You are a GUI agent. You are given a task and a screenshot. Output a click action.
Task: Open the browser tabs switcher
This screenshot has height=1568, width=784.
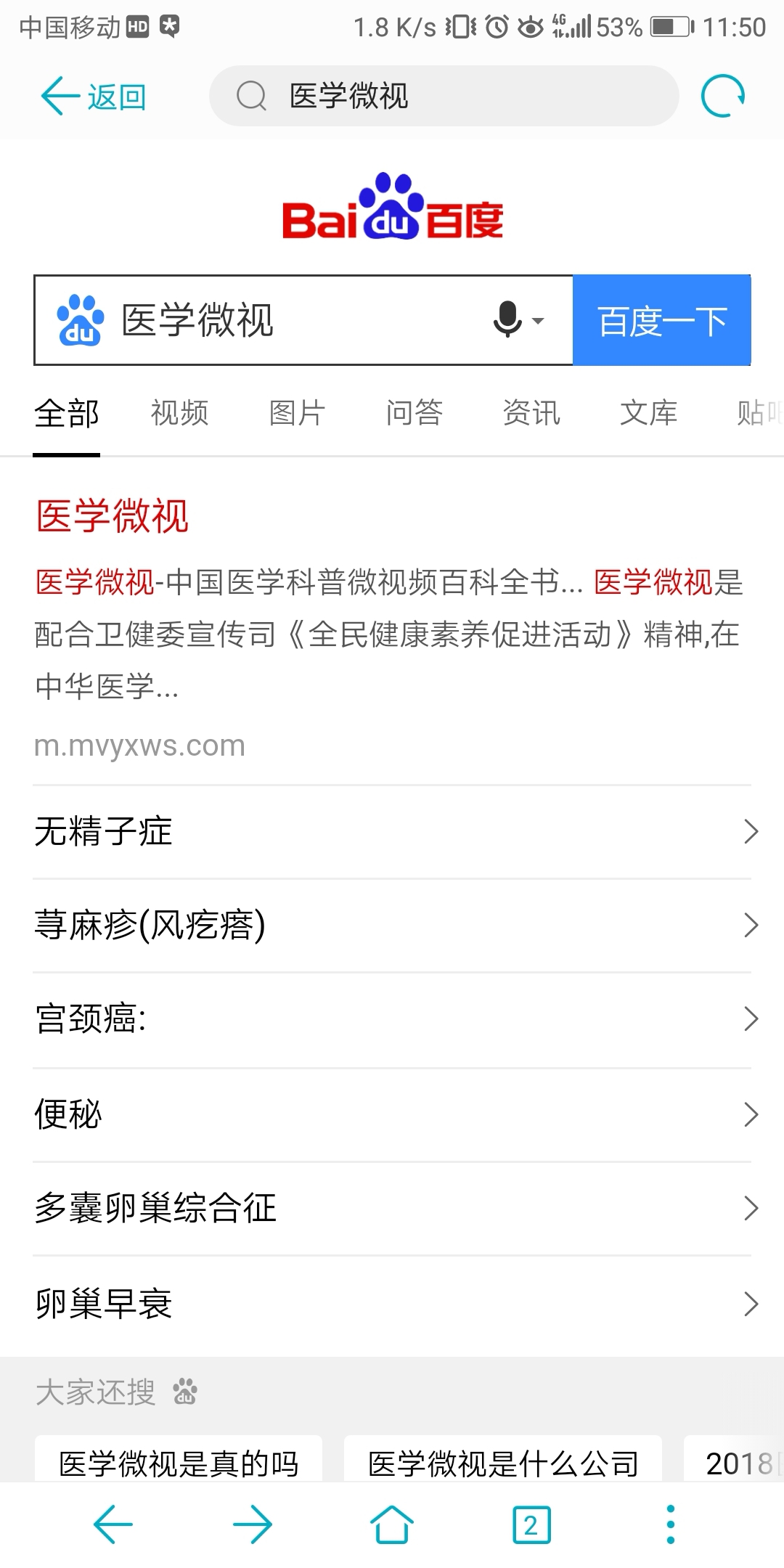(531, 1524)
